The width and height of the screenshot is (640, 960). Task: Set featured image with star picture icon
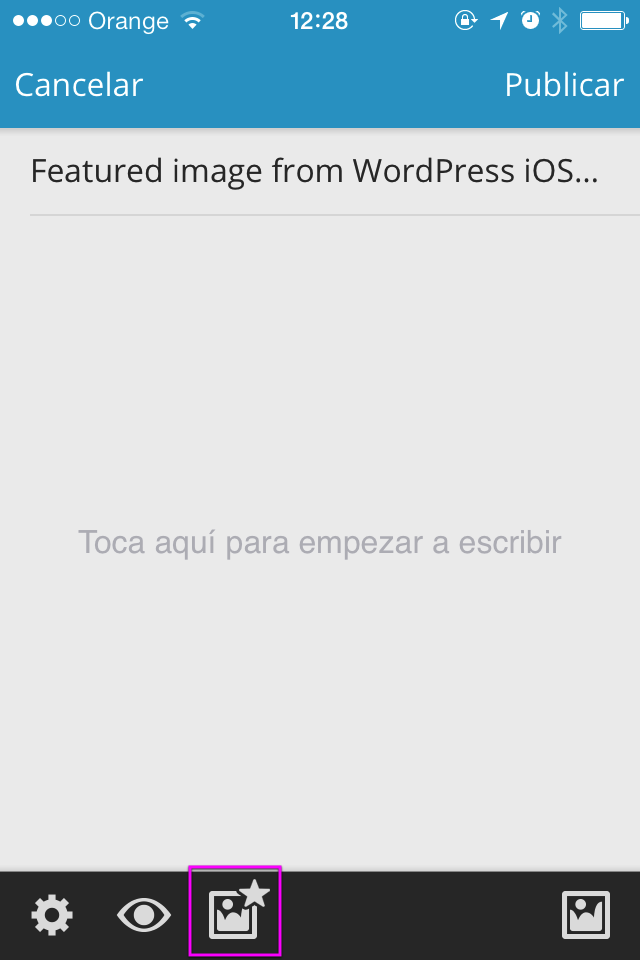(x=236, y=912)
